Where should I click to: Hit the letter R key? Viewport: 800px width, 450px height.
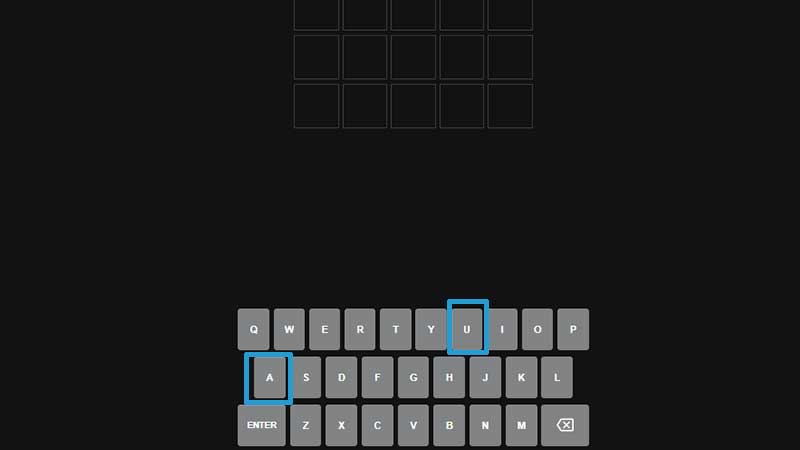tap(360, 329)
